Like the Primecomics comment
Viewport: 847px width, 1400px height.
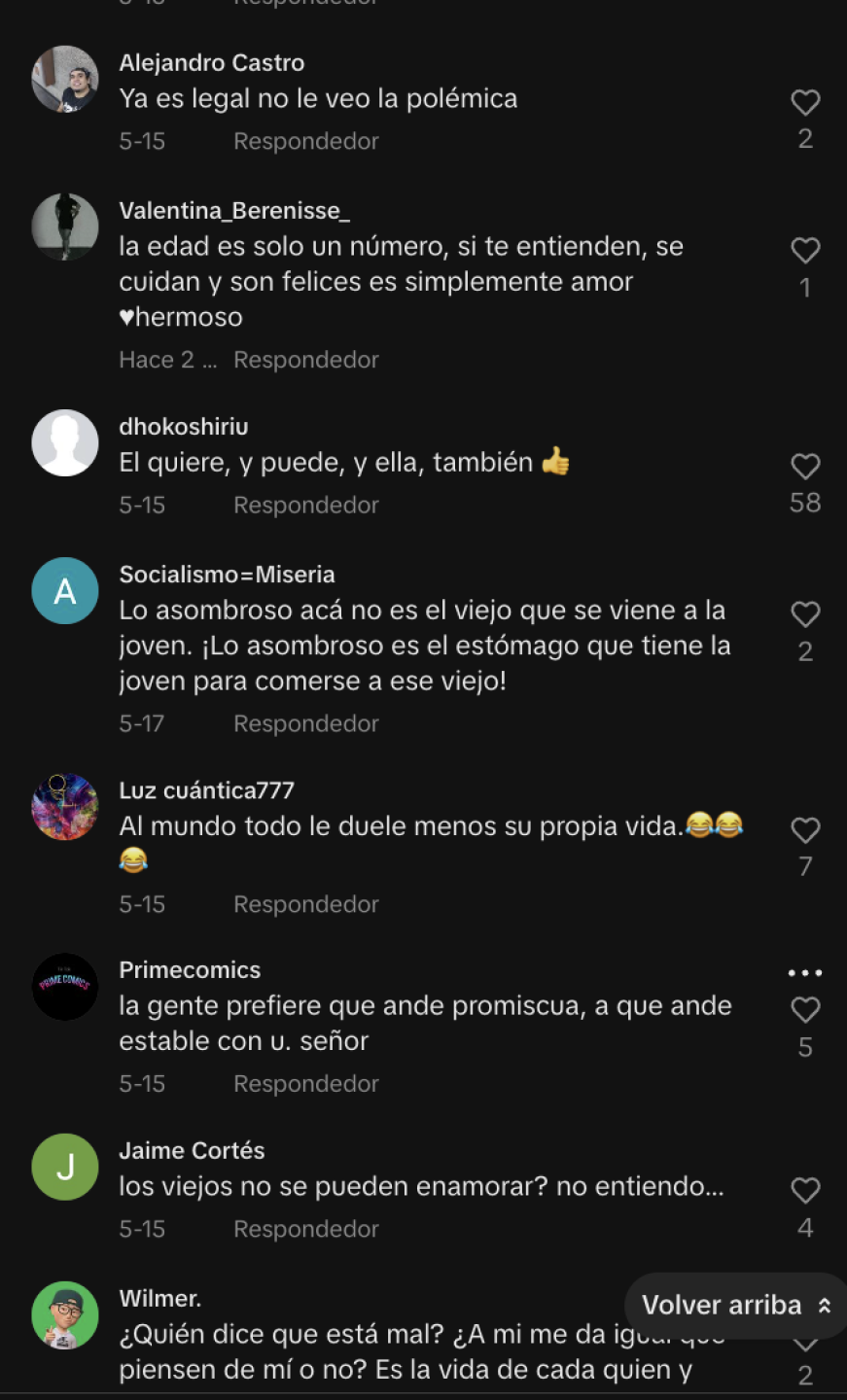805,1010
